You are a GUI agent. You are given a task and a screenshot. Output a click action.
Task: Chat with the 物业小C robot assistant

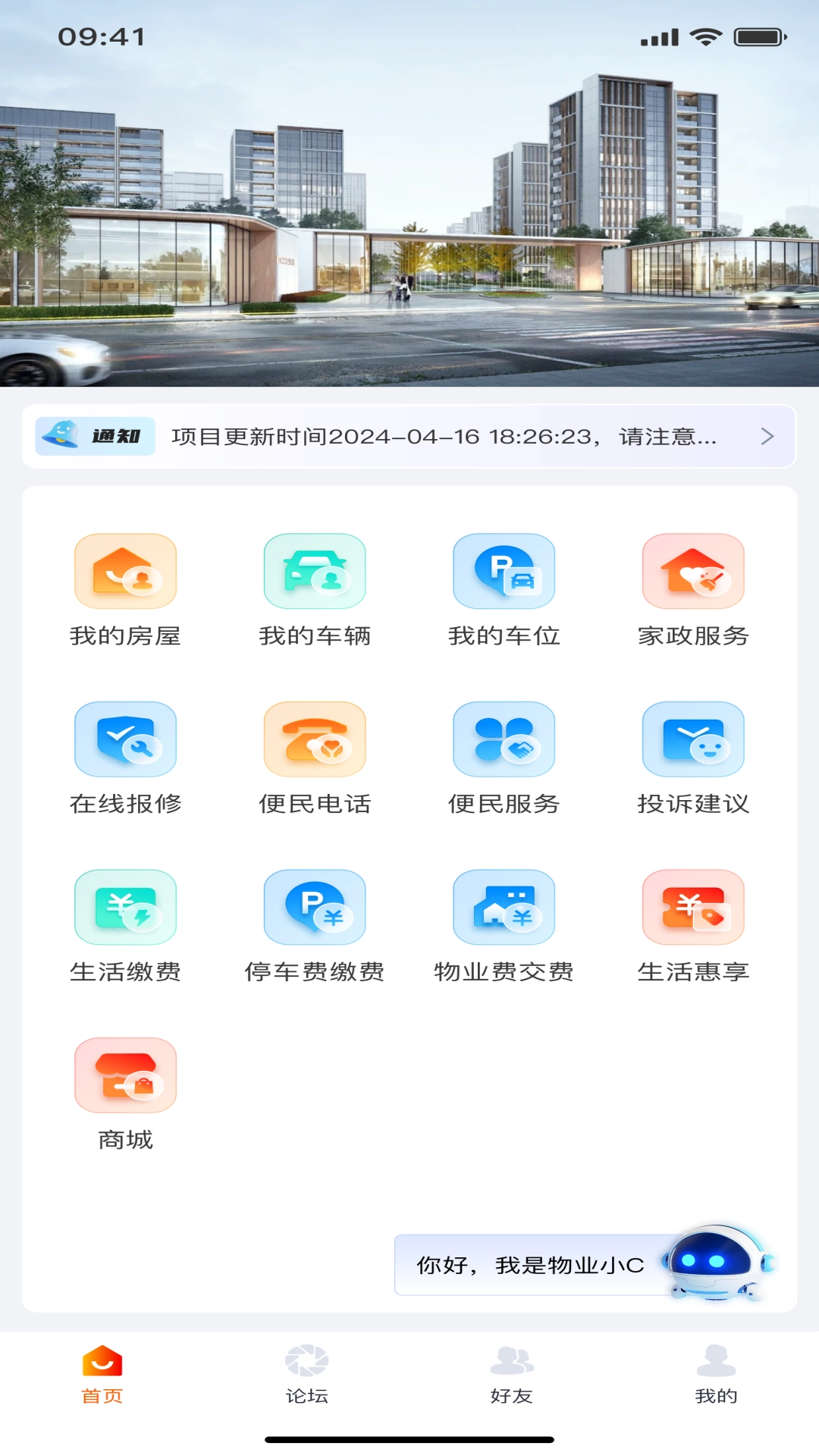[584, 1265]
